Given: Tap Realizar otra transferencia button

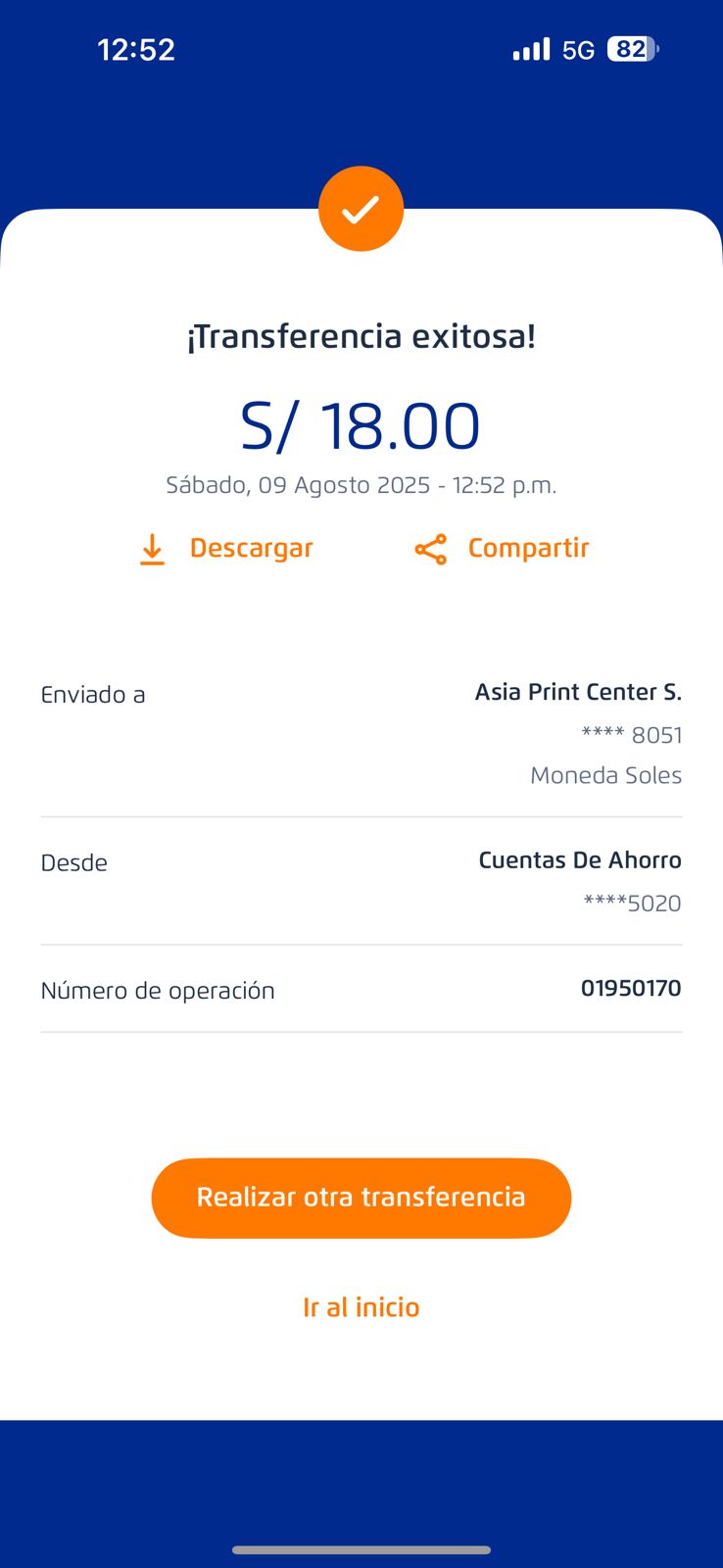Looking at the screenshot, I should (x=361, y=1198).
